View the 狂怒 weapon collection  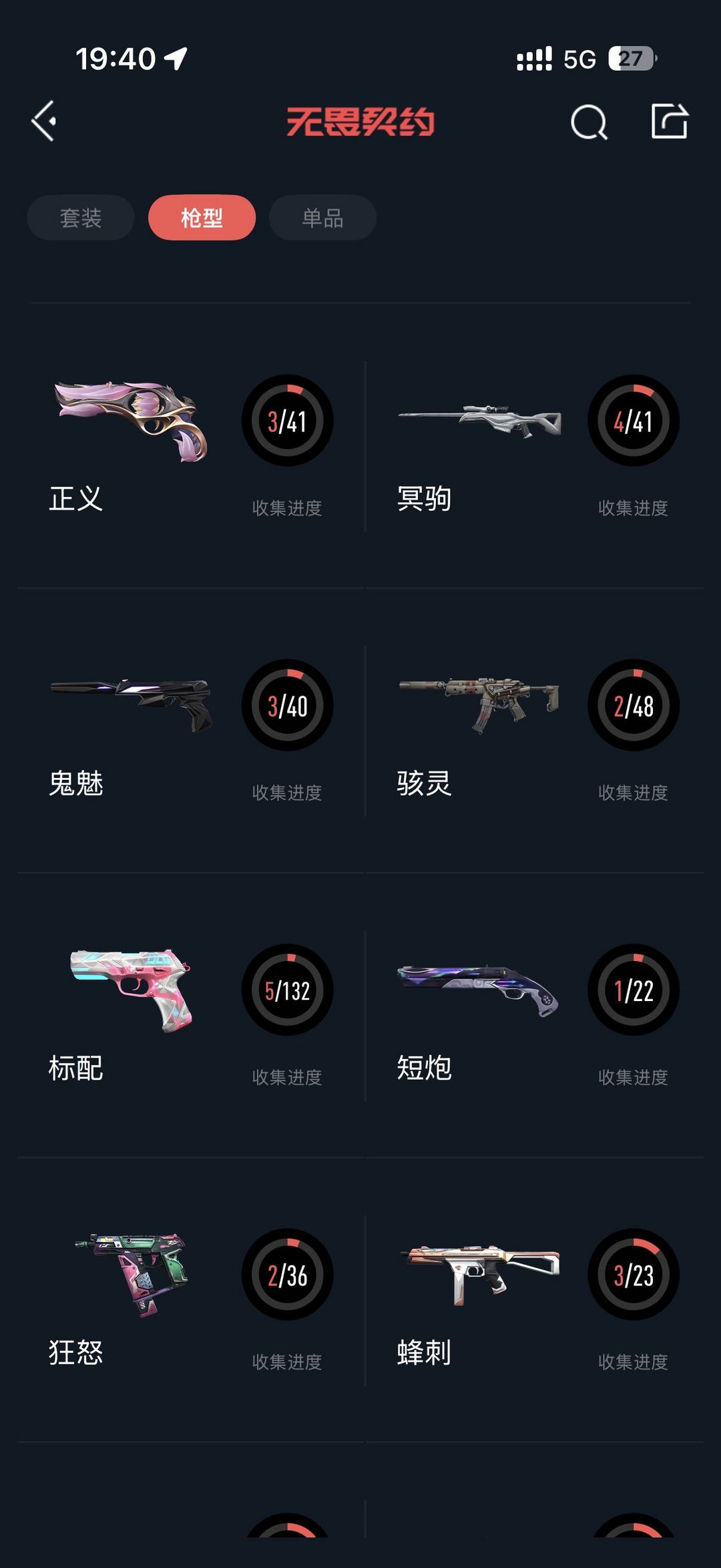tap(190, 1300)
